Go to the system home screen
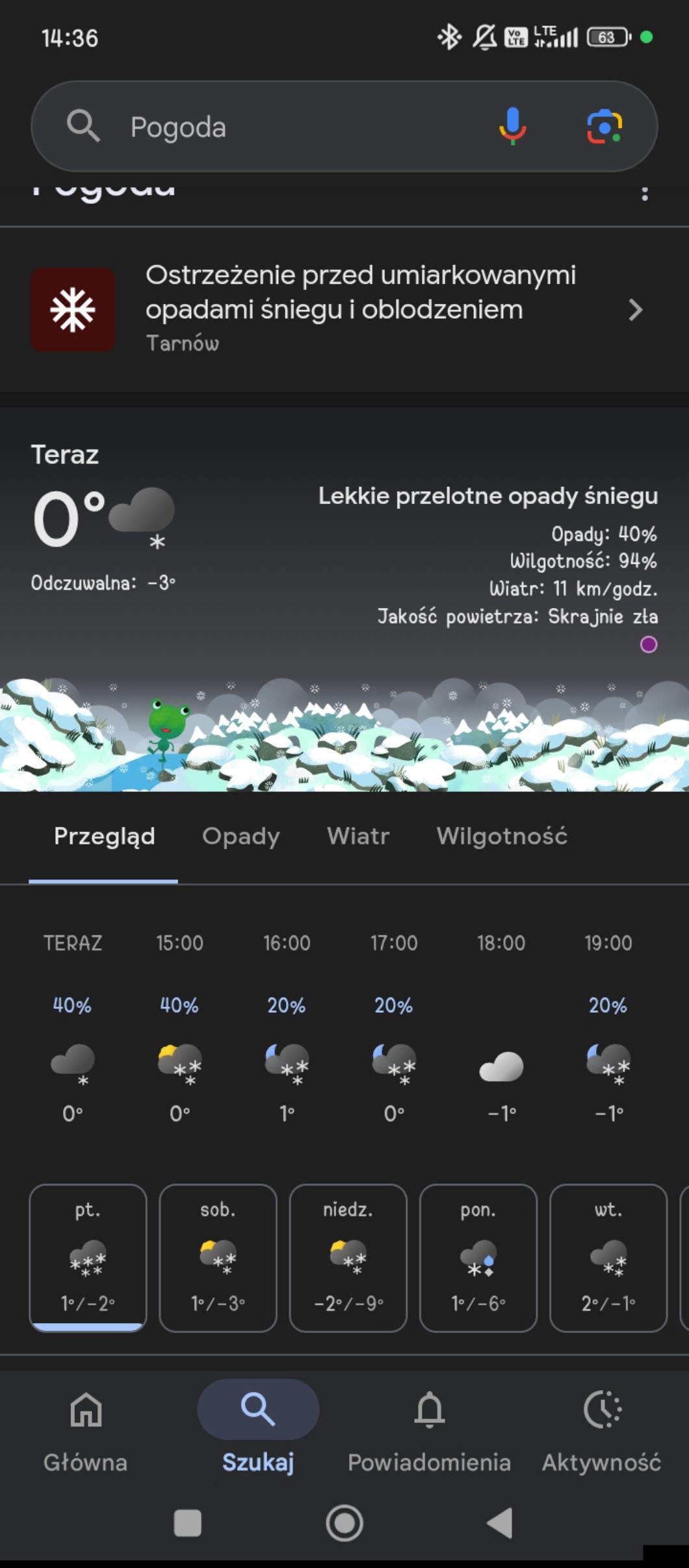The image size is (689, 1568). coord(344,1523)
